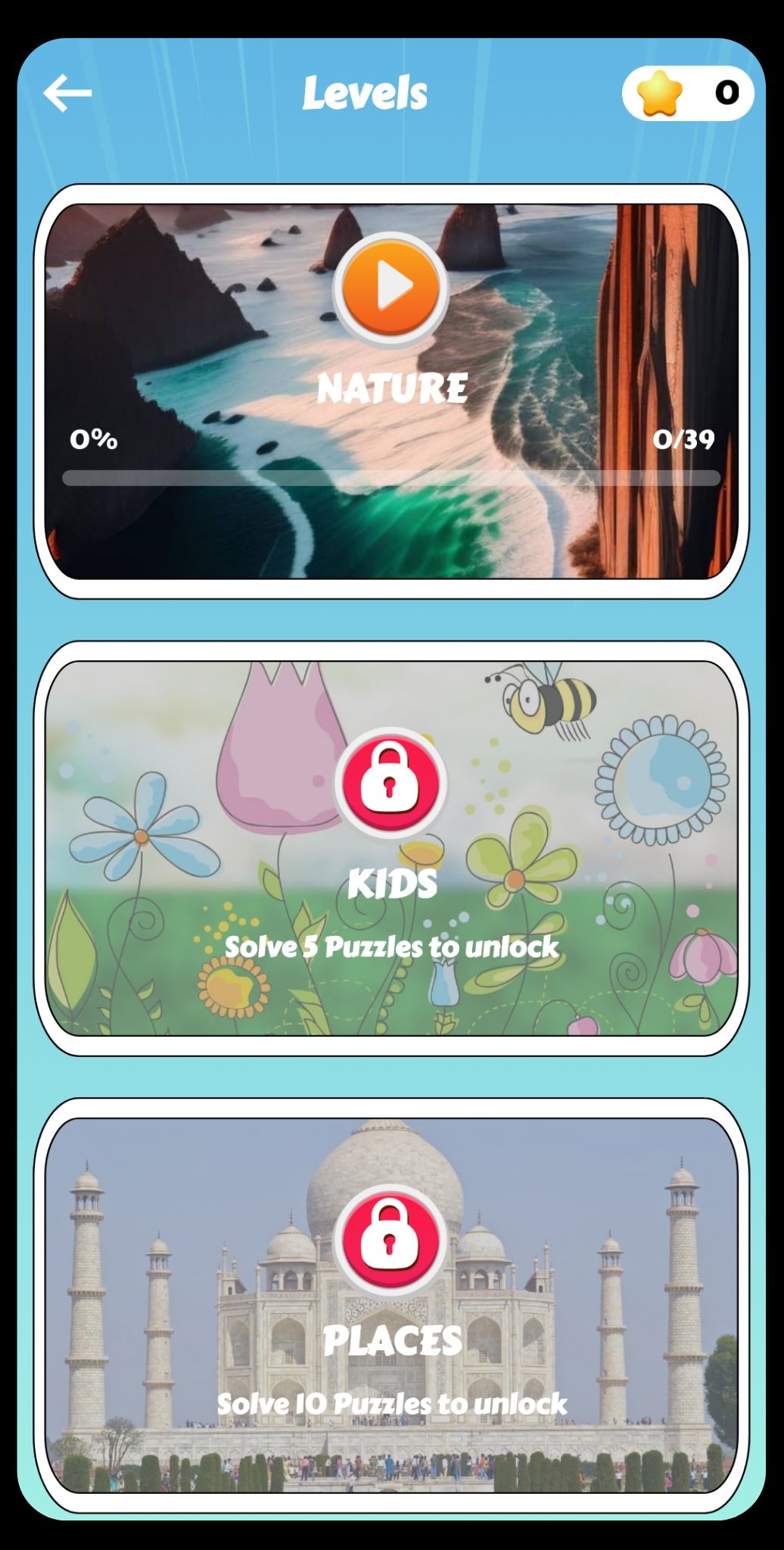Start the Nature puzzle pack with the play button
The height and width of the screenshot is (1550, 784).
click(390, 288)
